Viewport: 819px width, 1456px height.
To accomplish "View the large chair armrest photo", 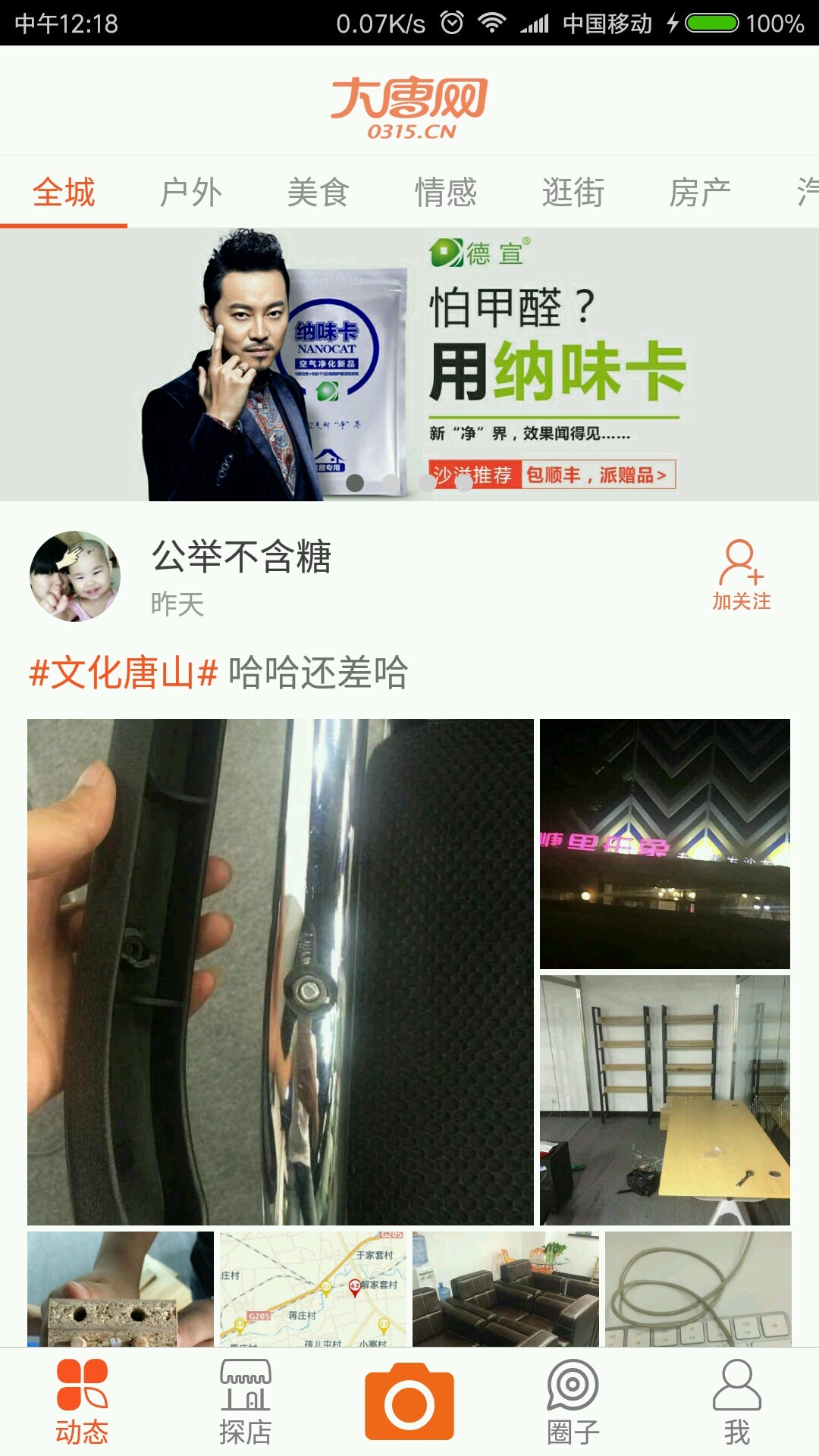I will (281, 971).
